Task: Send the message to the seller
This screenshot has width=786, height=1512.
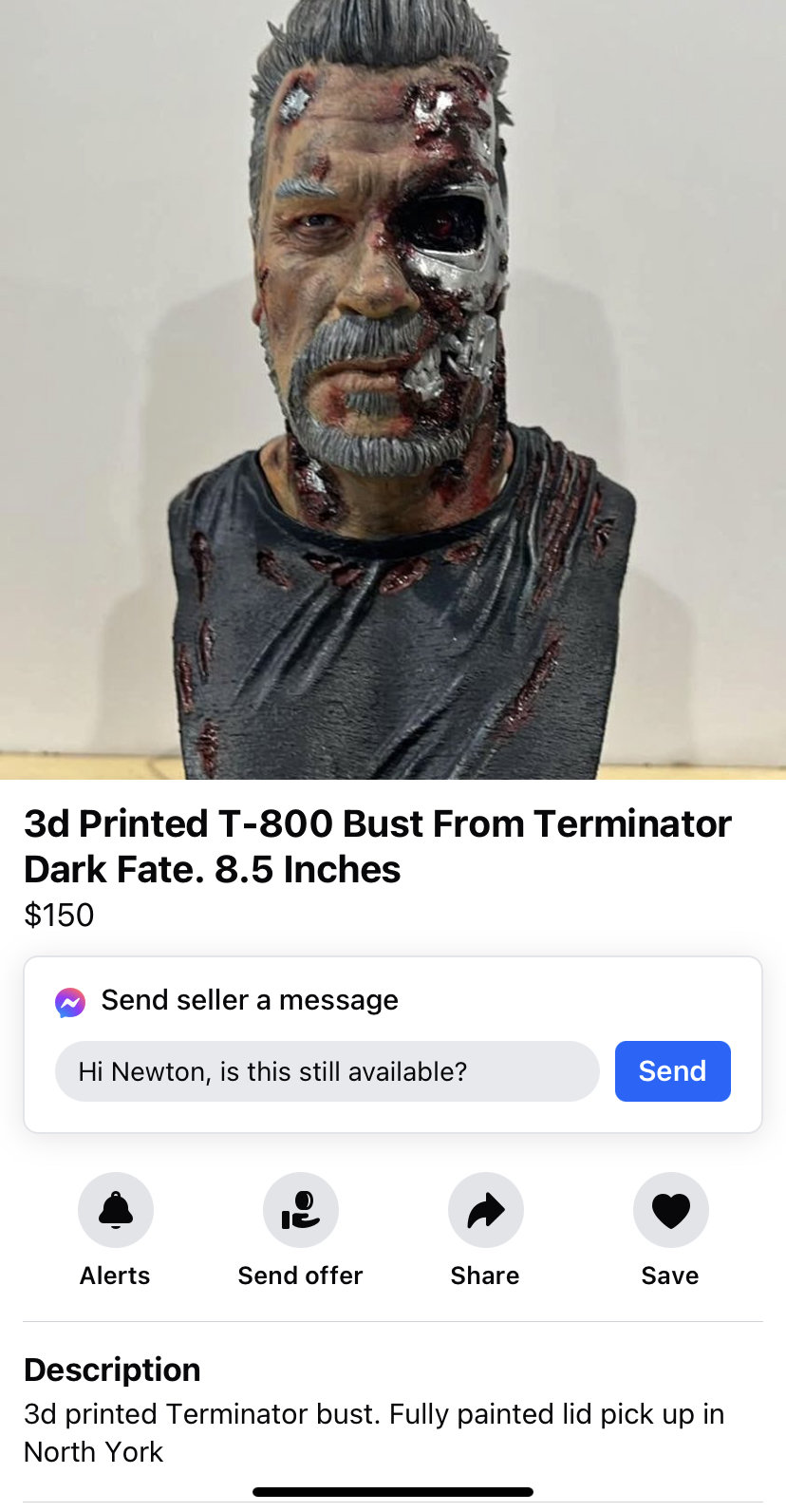Action: tap(672, 1071)
